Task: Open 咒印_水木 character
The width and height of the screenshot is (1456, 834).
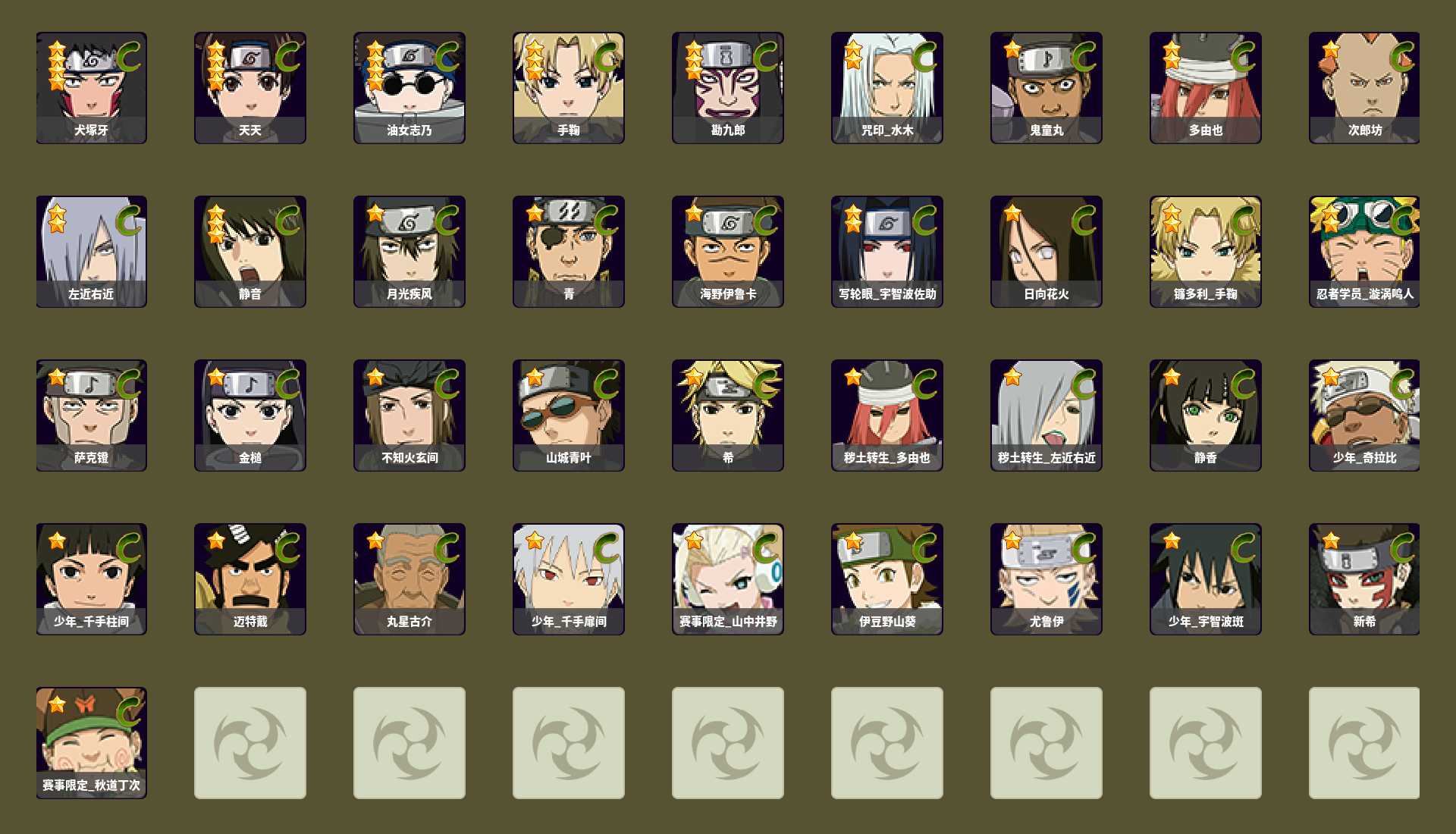Action: point(887,87)
